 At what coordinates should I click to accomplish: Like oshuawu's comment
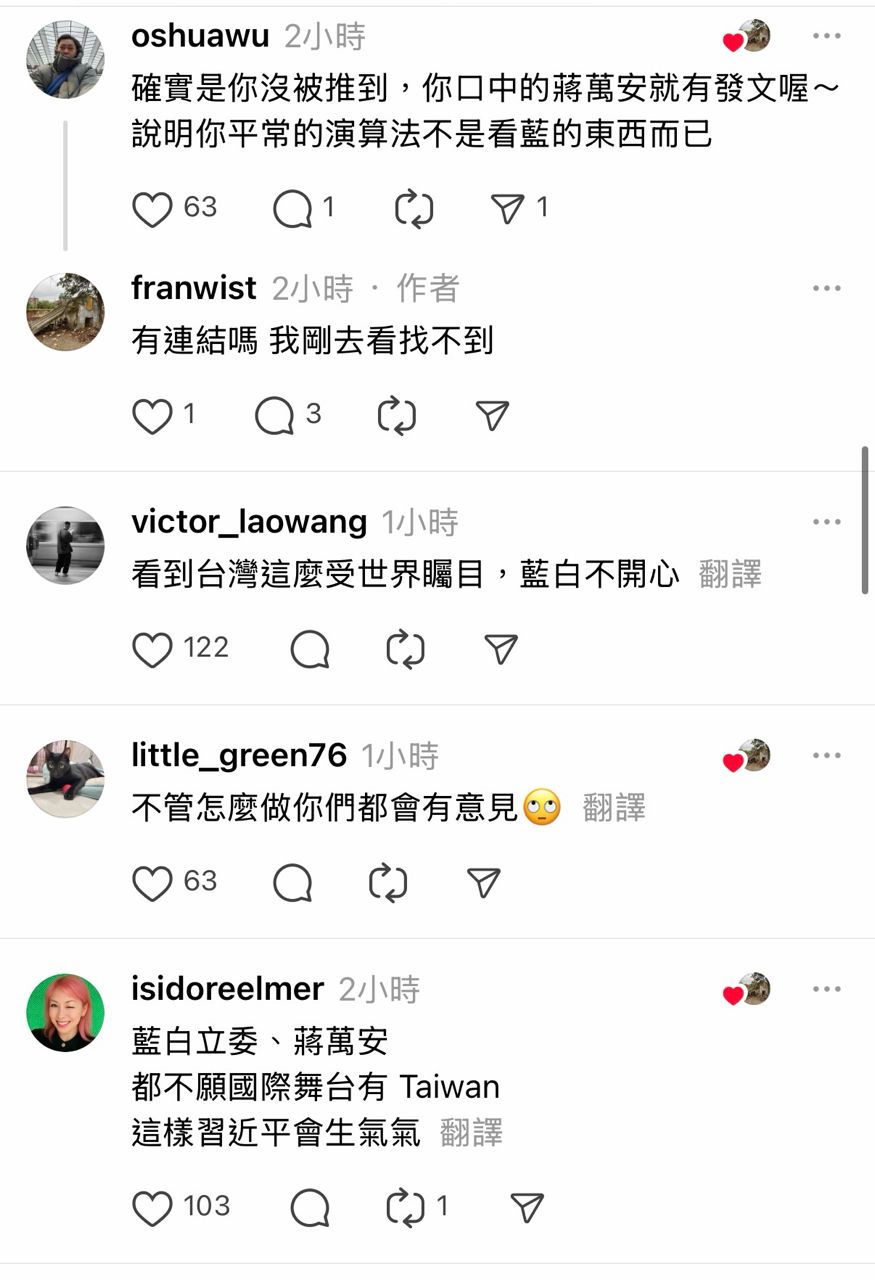click(153, 208)
